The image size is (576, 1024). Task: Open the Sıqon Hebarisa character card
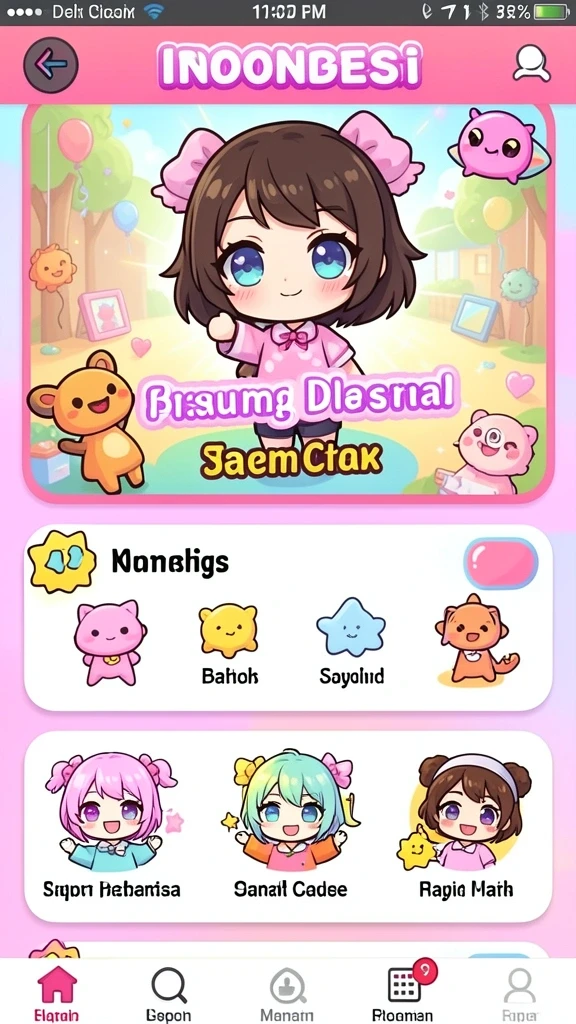(x=111, y=826)
